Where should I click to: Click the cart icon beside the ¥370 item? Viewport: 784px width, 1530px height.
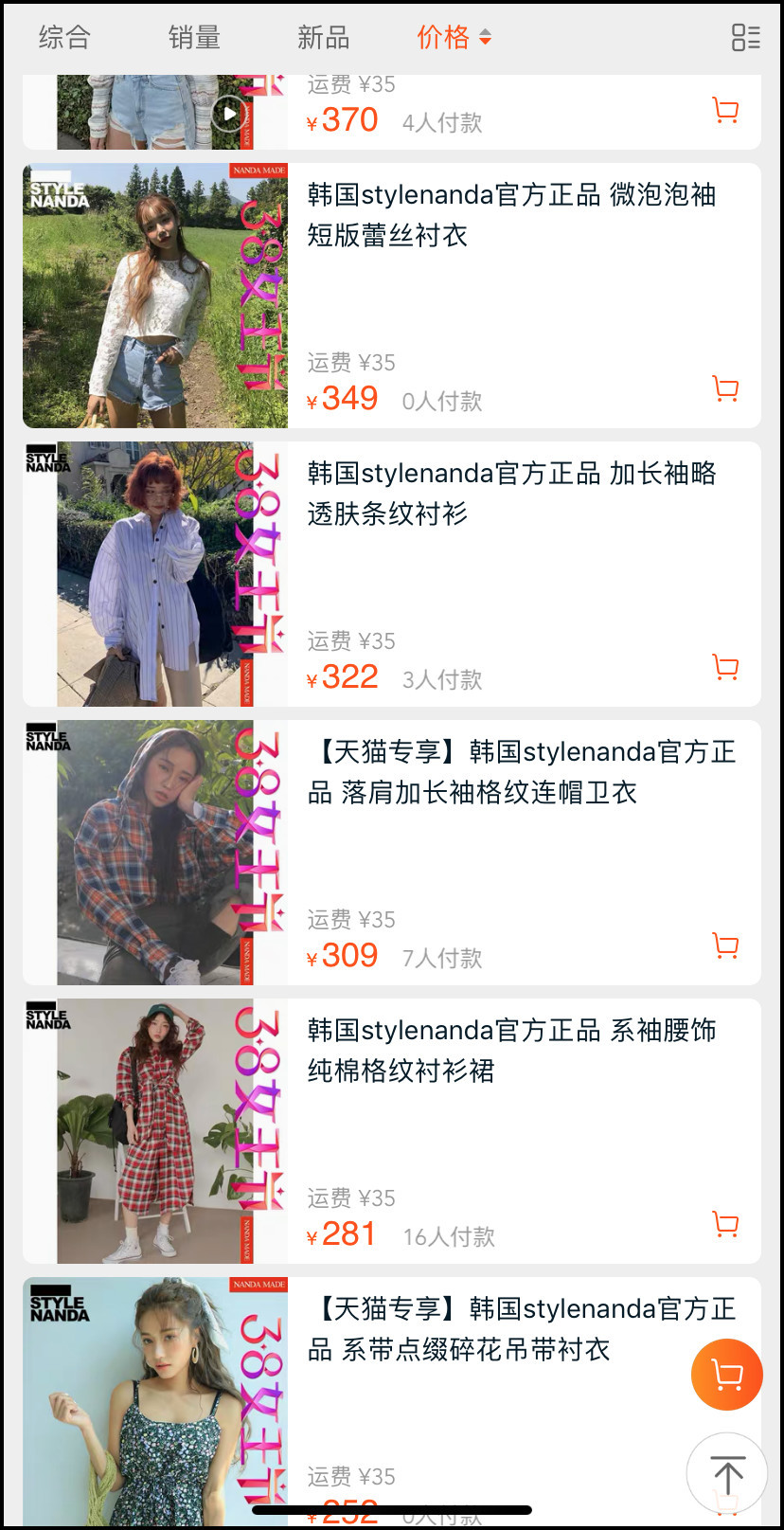coord(725,109)
